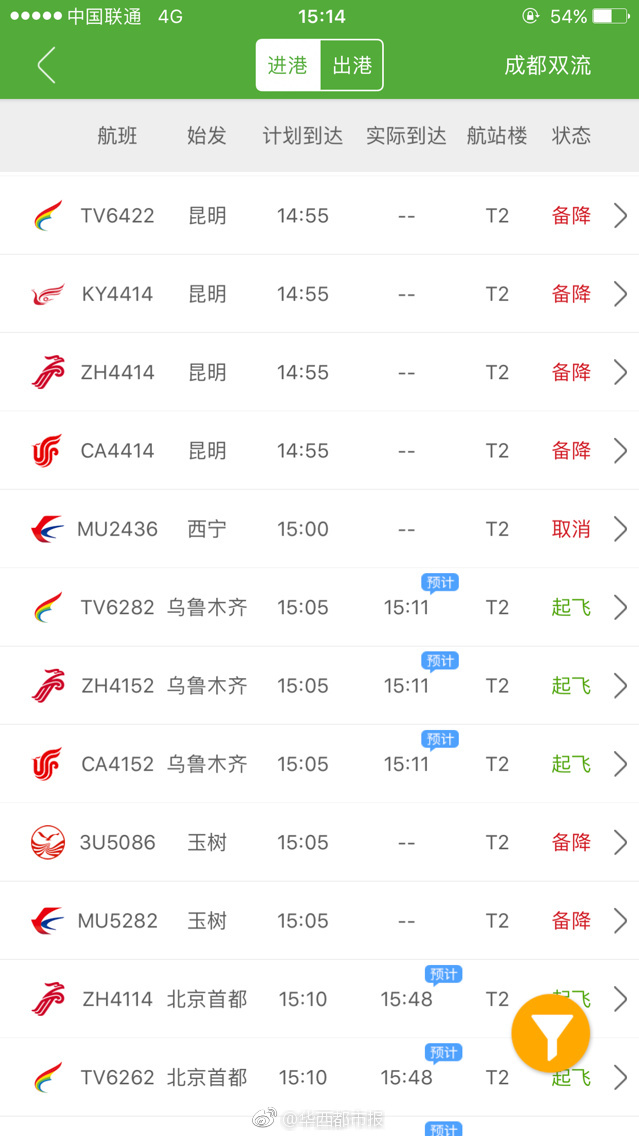Open flight TV6422 from 昆明

320,215
